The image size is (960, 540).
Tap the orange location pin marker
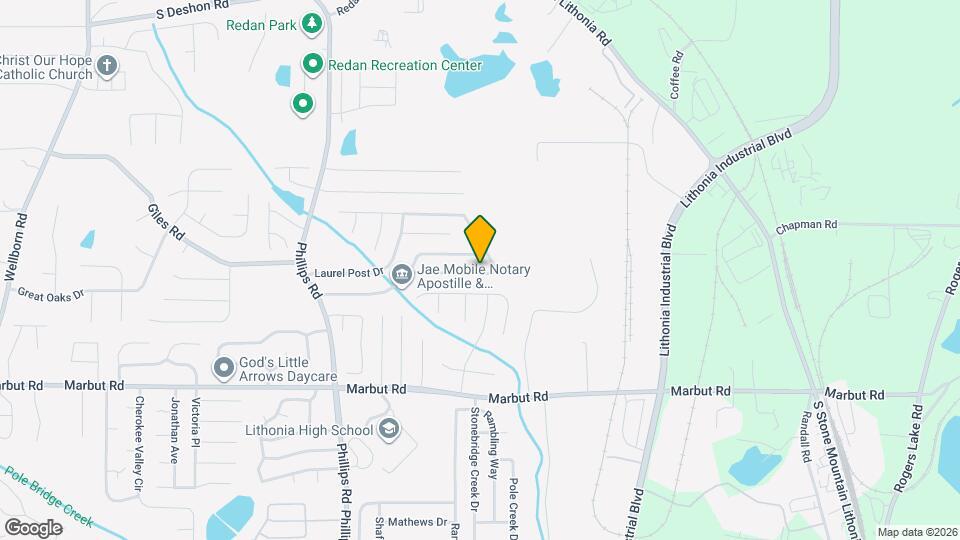[x=480, y=240]
